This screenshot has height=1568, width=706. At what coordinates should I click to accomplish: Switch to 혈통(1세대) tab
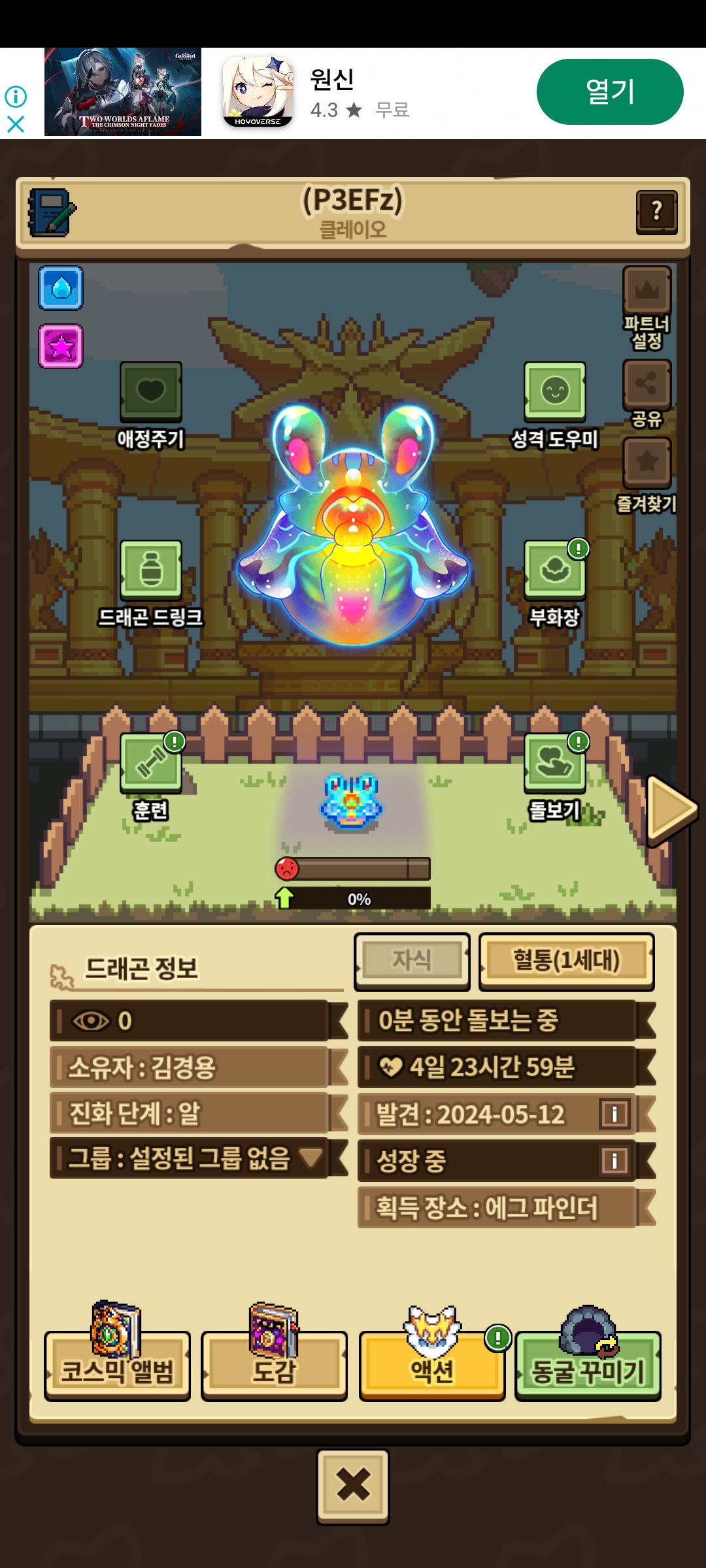tap(566, 960)
